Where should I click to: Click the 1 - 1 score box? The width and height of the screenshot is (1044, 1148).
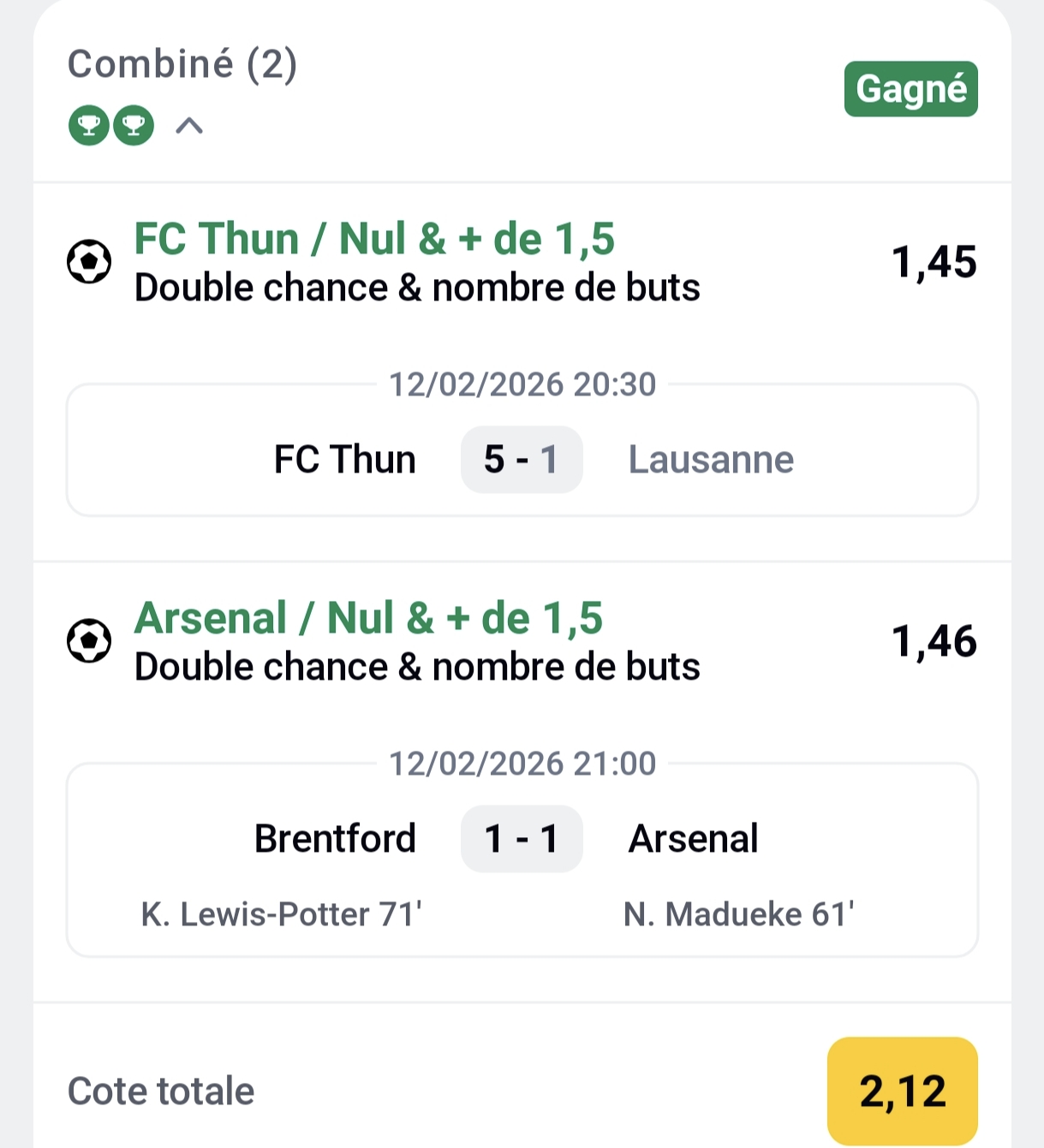(521, 839)
